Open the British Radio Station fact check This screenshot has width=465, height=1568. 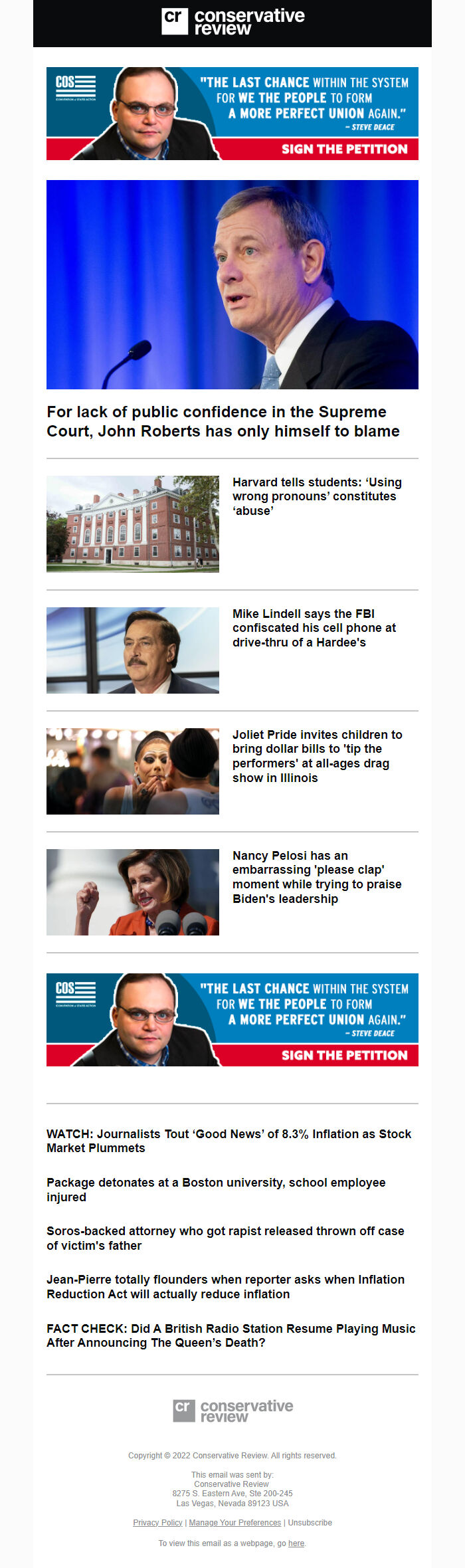231,1335
